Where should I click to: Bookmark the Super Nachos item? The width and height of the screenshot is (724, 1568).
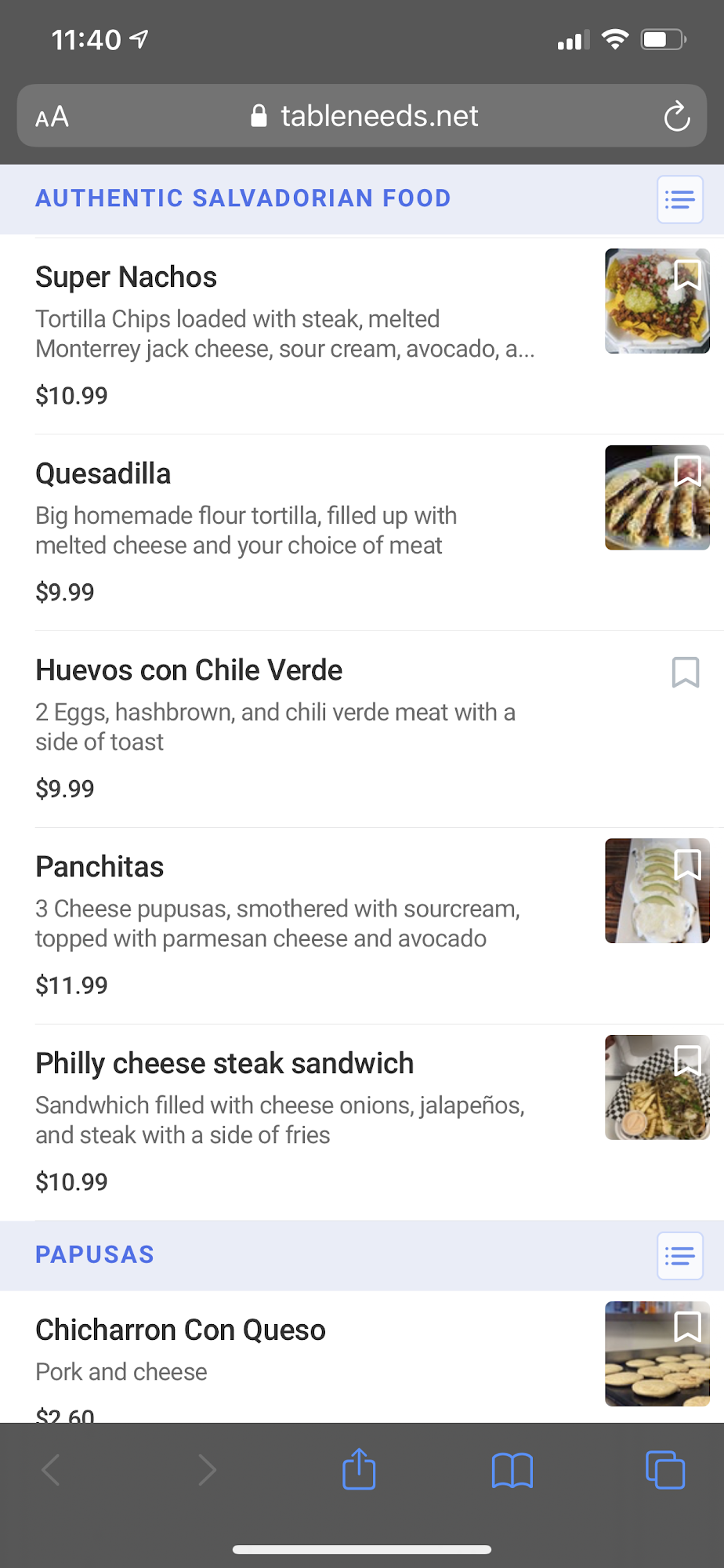687,275
